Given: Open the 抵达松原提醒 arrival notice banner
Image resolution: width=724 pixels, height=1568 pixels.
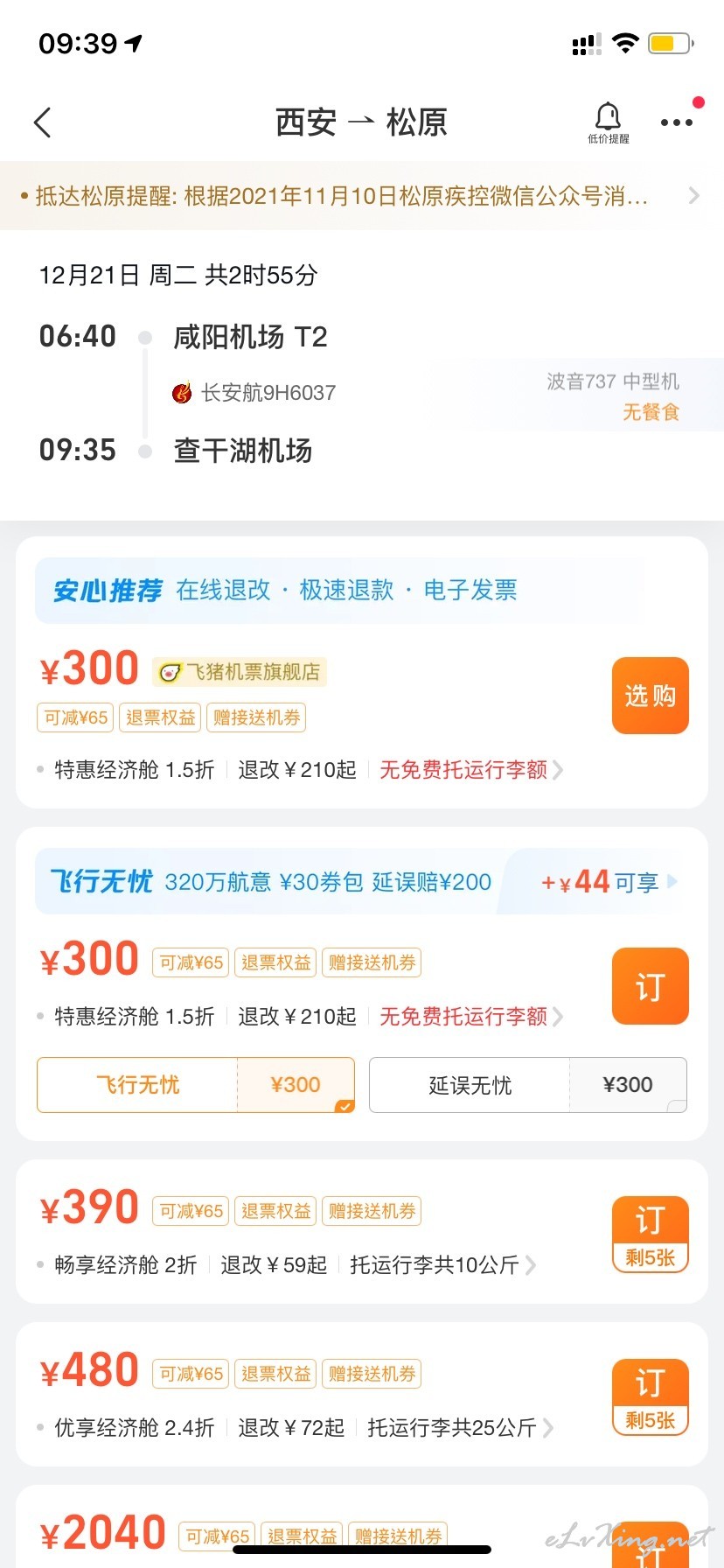Looking at the screenshot, I should [362, 196].
